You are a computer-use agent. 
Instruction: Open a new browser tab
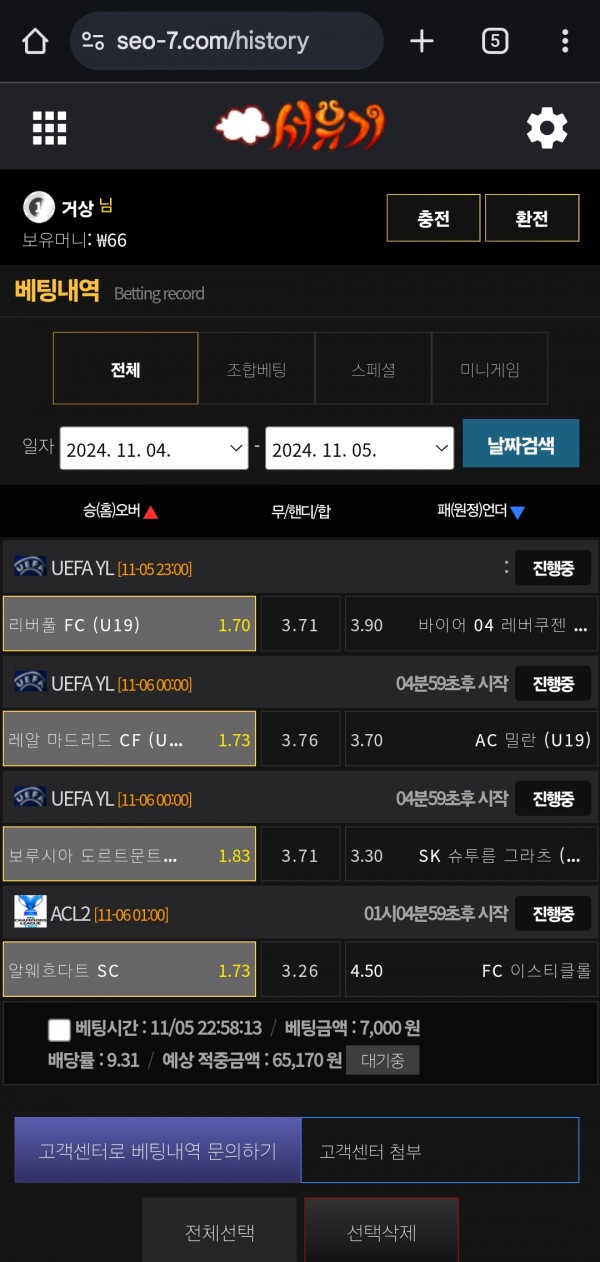tap(422, 41)
